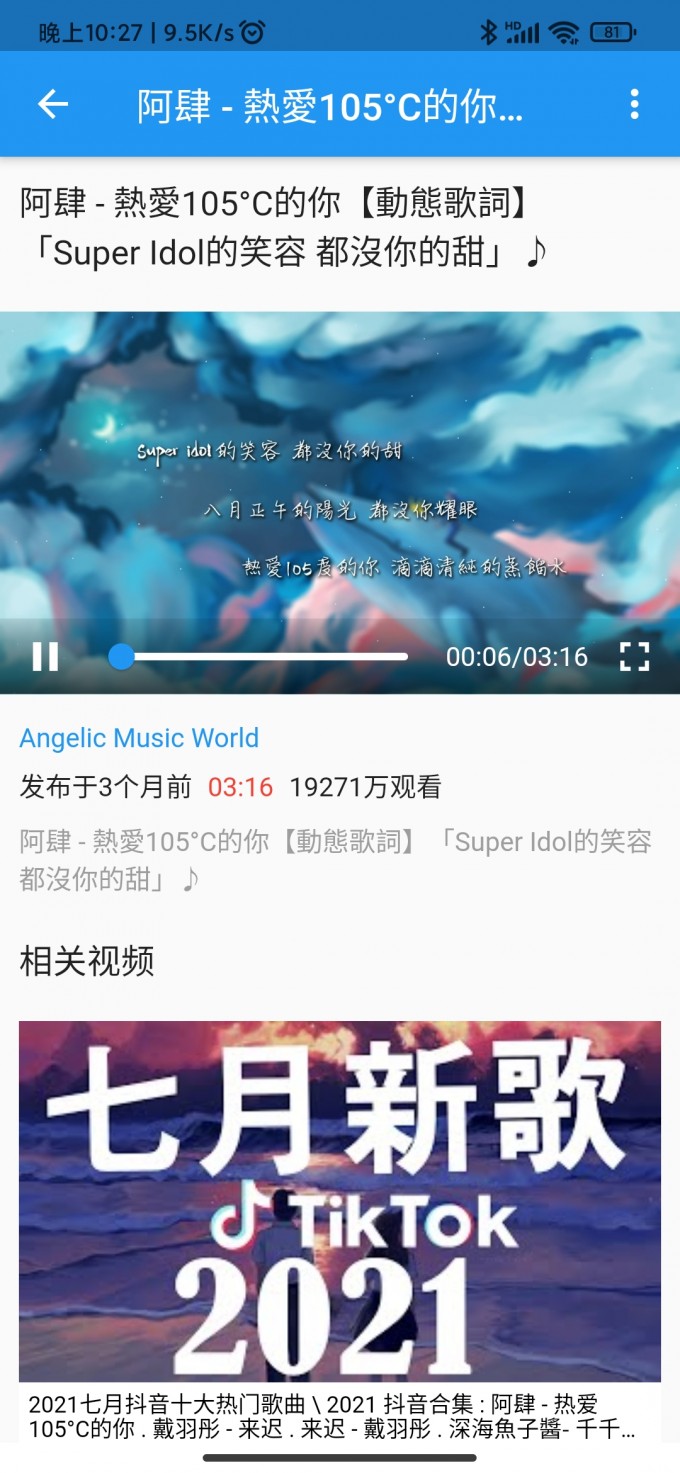The height and width of the screenshot is (1473, 680).
Task: Pause the playing video
Action: point(45,656)
